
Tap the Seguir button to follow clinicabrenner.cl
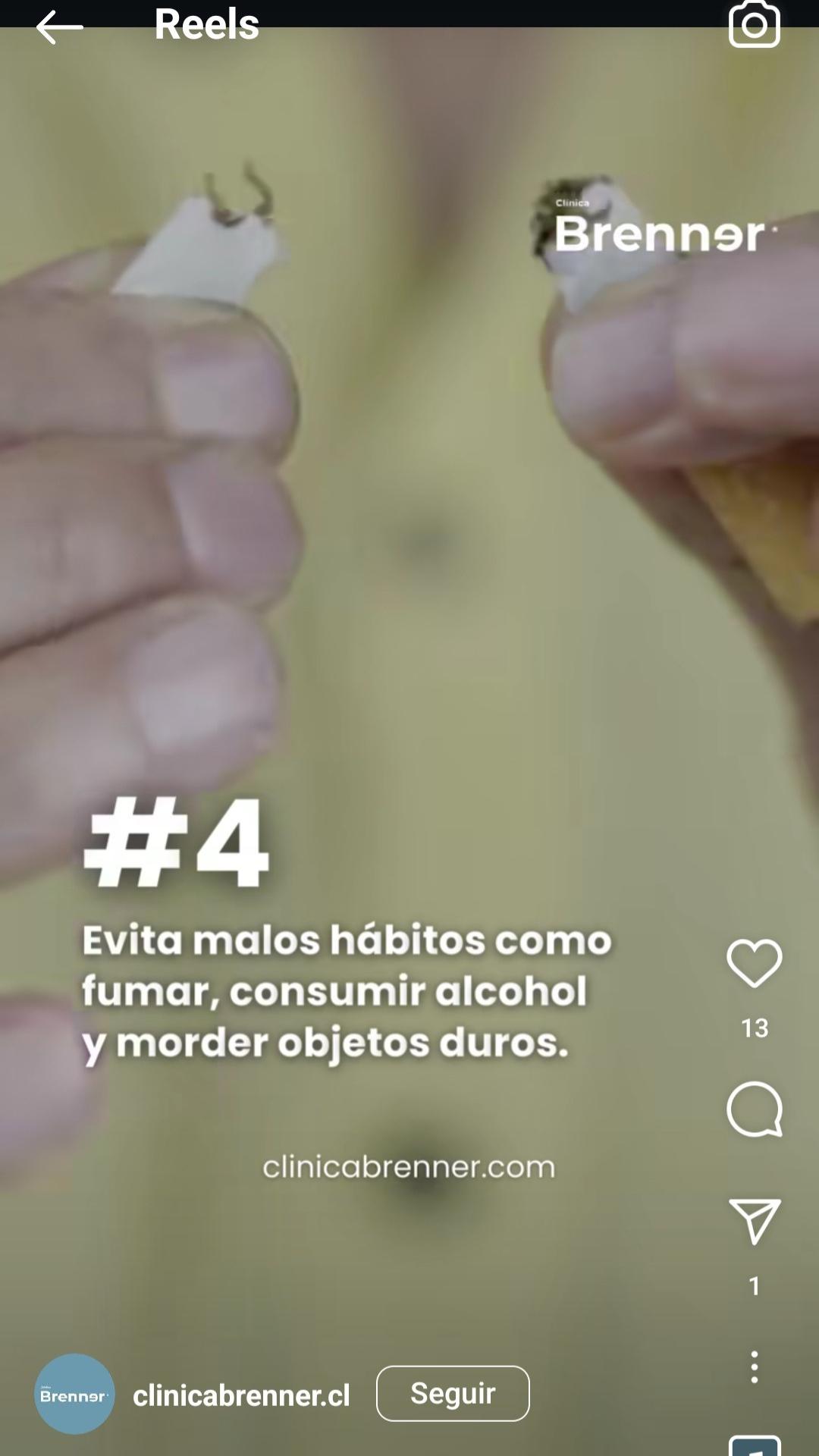tap(453, 1394)
